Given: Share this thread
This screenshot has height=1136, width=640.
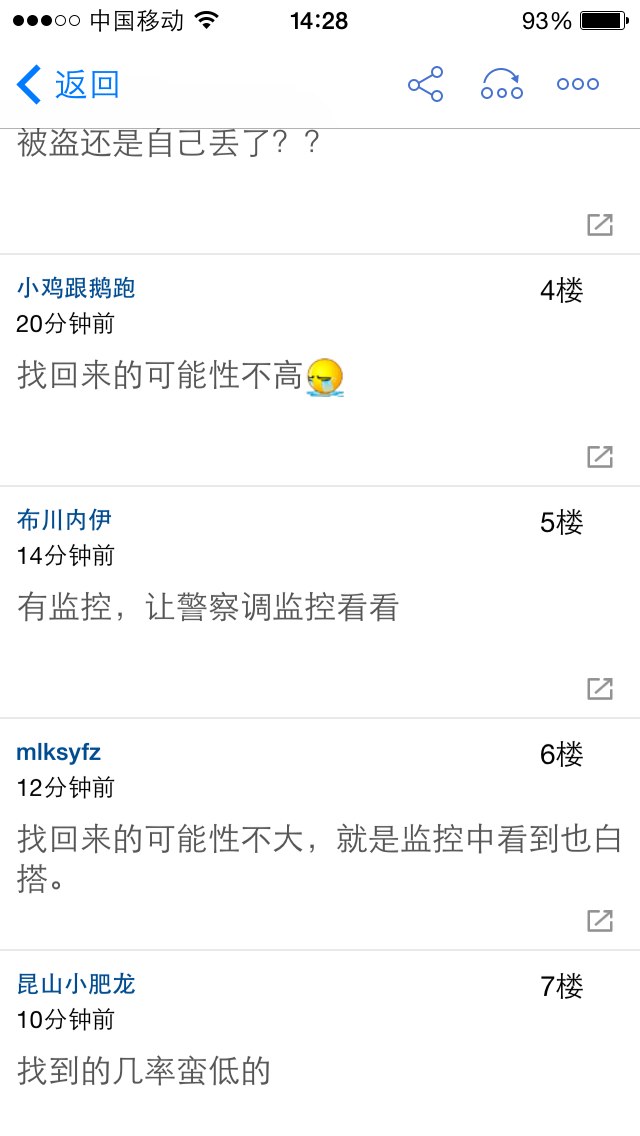Looking at the screenshot, I should (425, 84).
